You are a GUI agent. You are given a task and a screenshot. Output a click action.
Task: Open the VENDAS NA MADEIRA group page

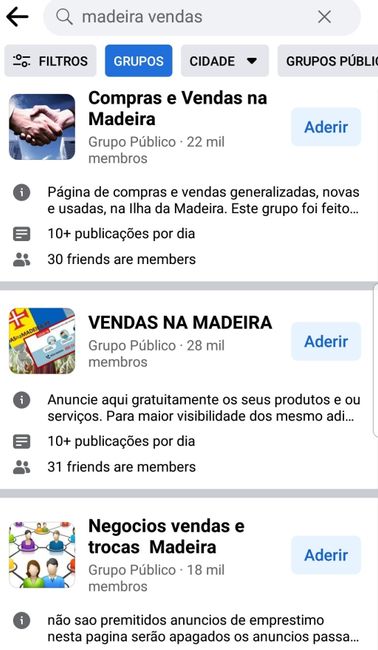180,323
